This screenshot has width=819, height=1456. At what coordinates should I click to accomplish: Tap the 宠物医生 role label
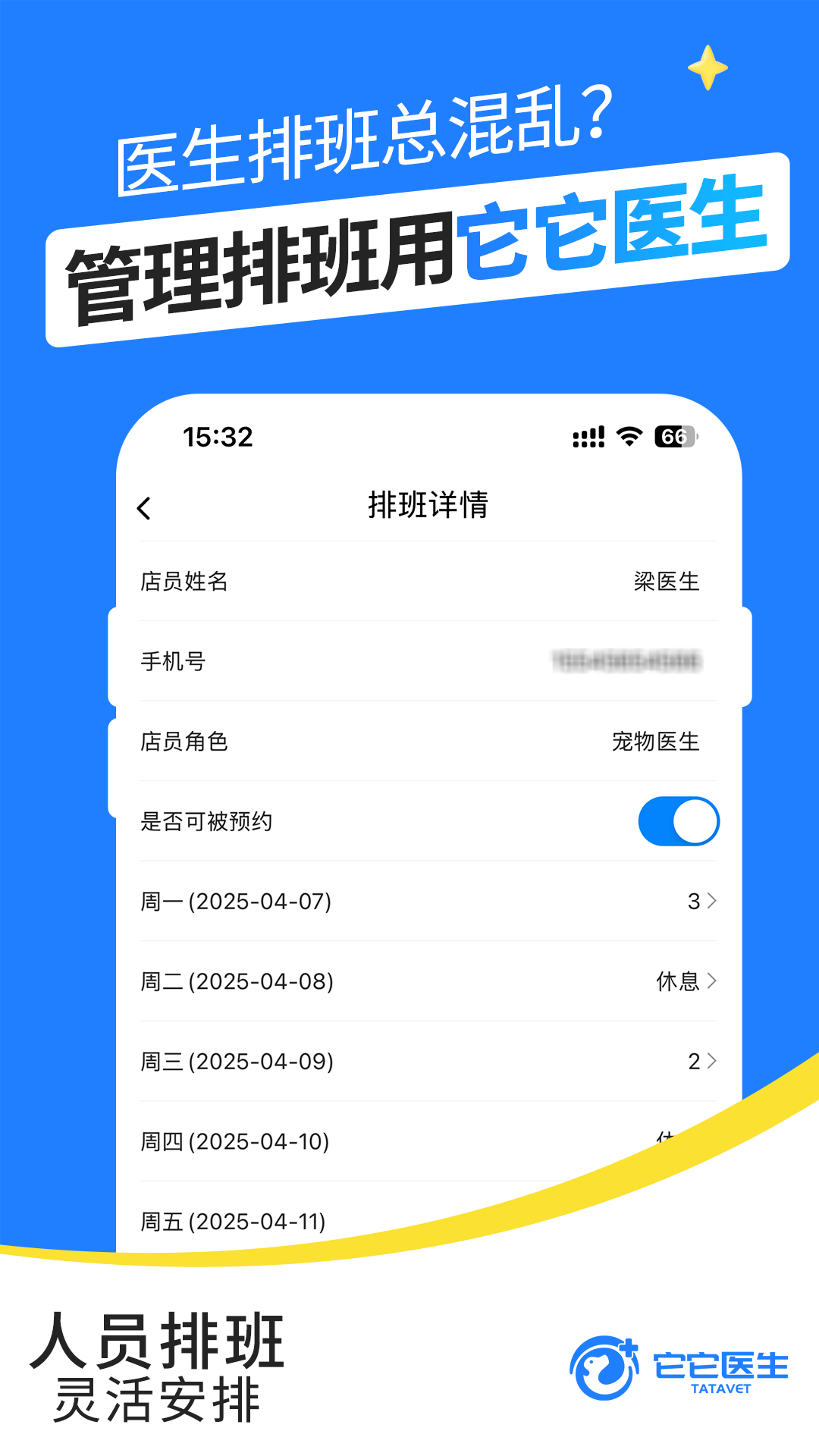pos(657,742)
